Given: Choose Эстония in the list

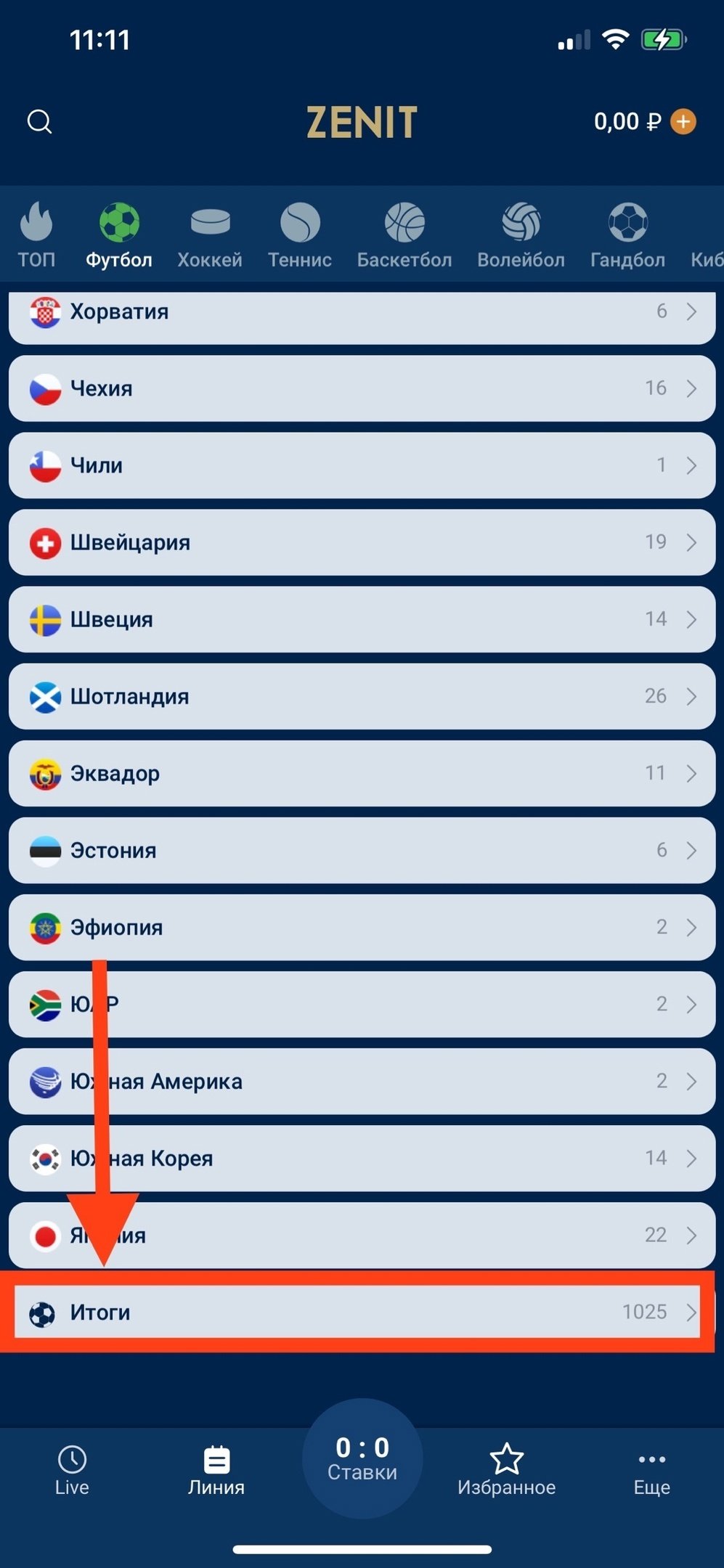Looking at the screenshot, I should 362,850.
